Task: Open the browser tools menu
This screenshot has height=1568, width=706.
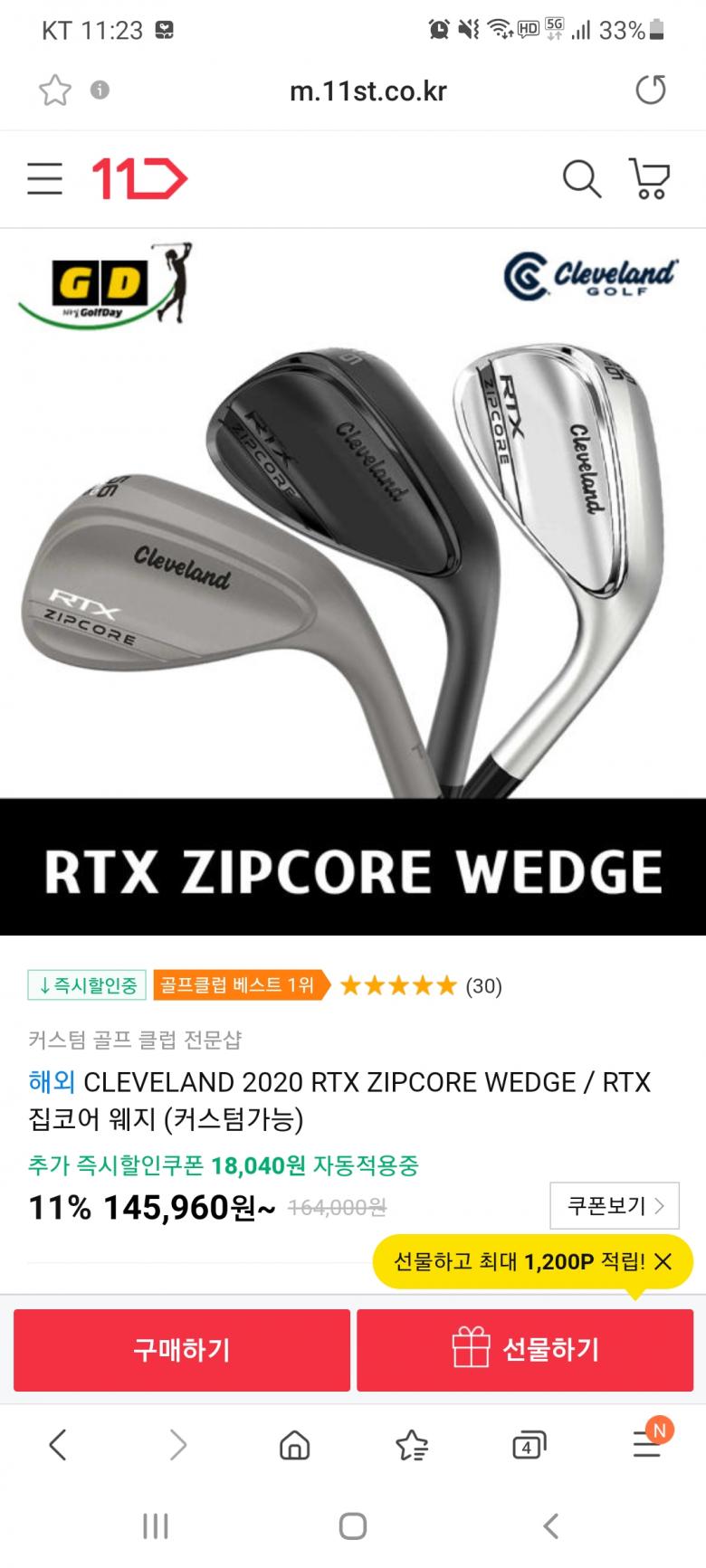Action: pos(646,1445)
